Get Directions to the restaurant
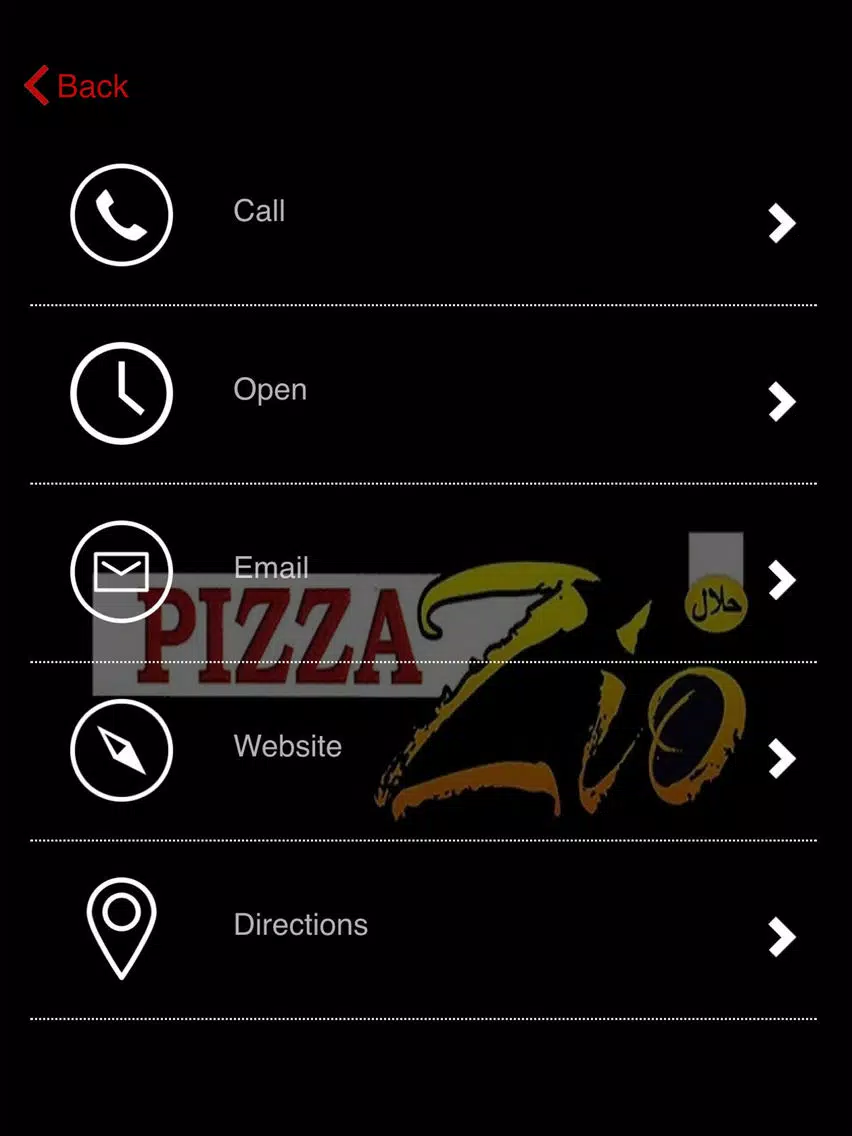This screenshot has height=1136, width=852. pyautogui.click(x=300, y=925)
